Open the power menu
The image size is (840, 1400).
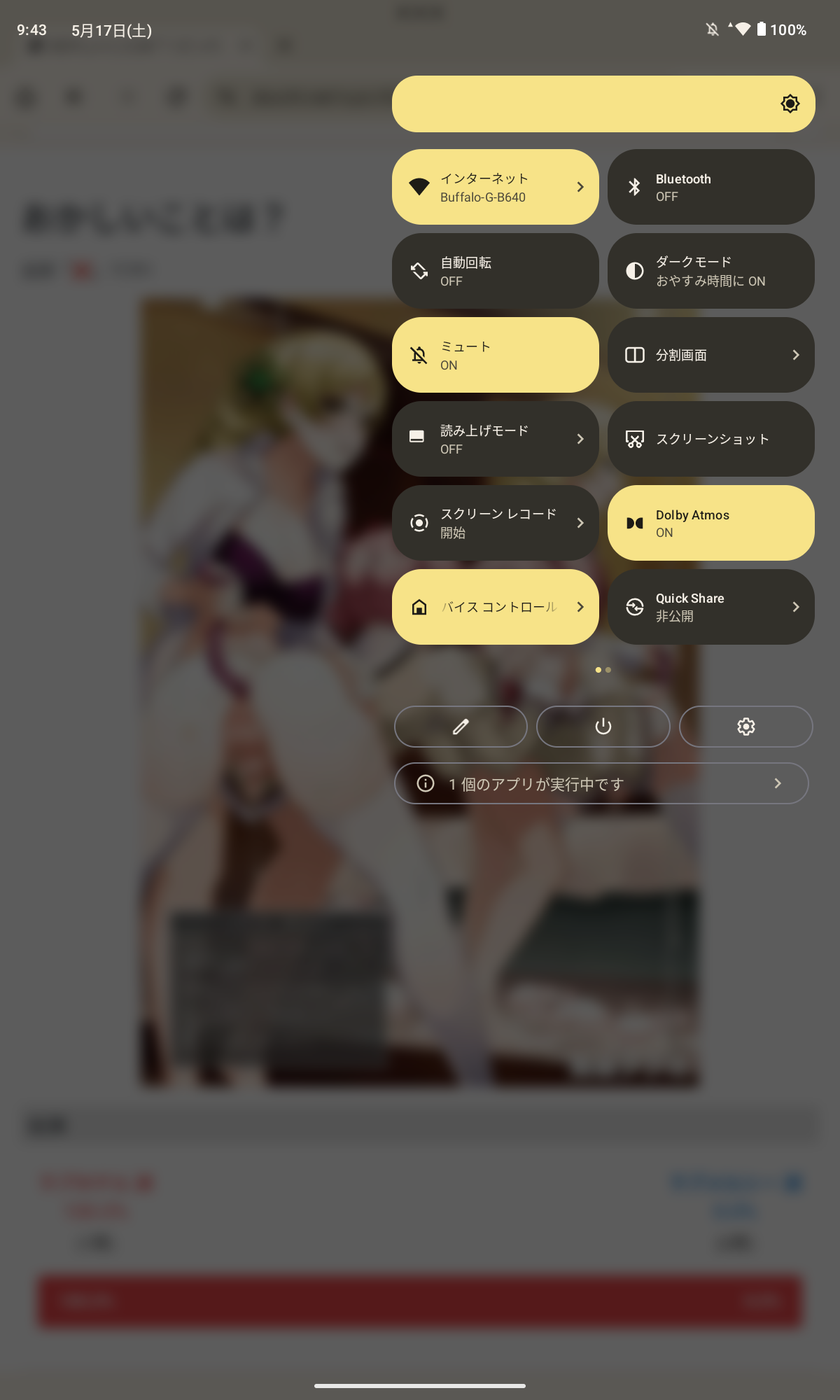(603, 727)
